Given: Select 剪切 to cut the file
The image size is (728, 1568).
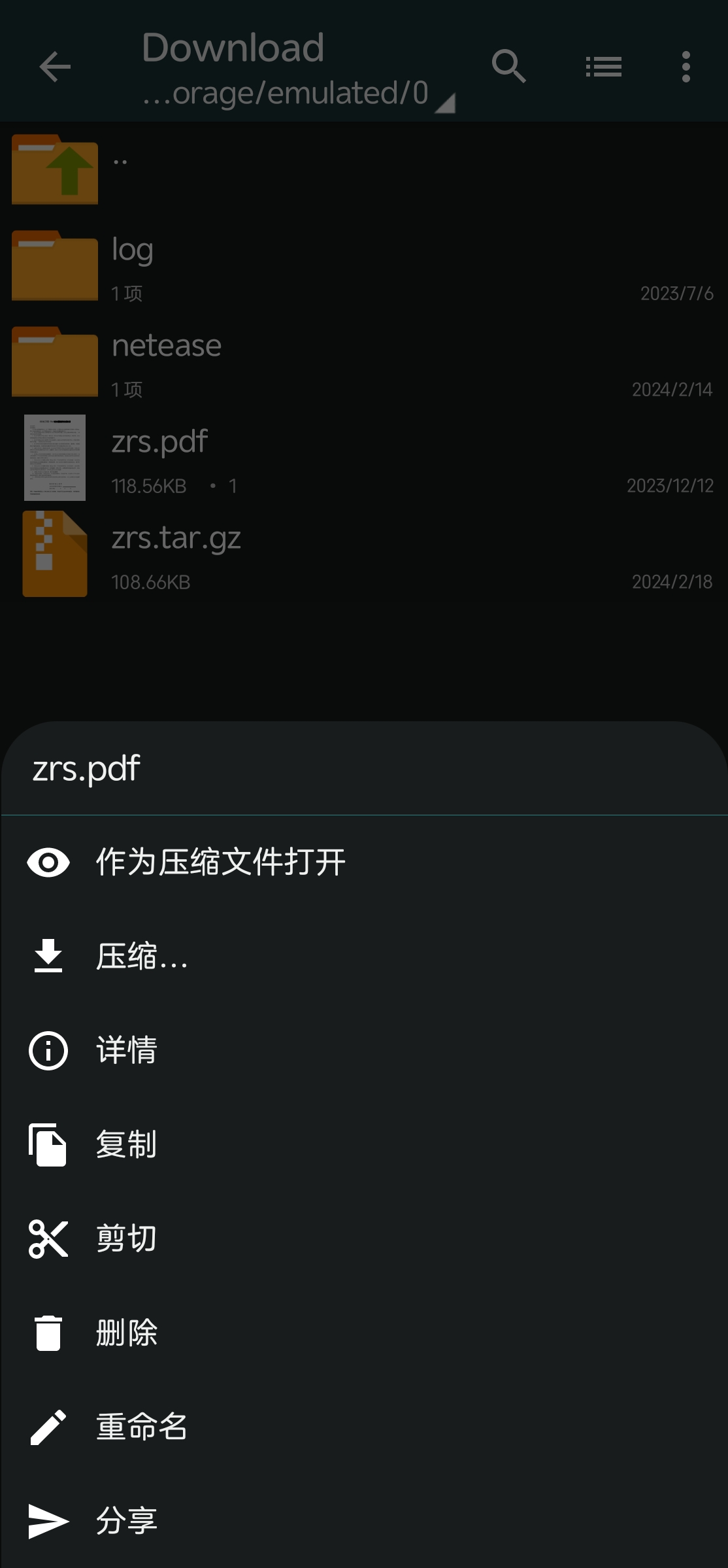Looking at the screenshot, I should point(126,1238).
